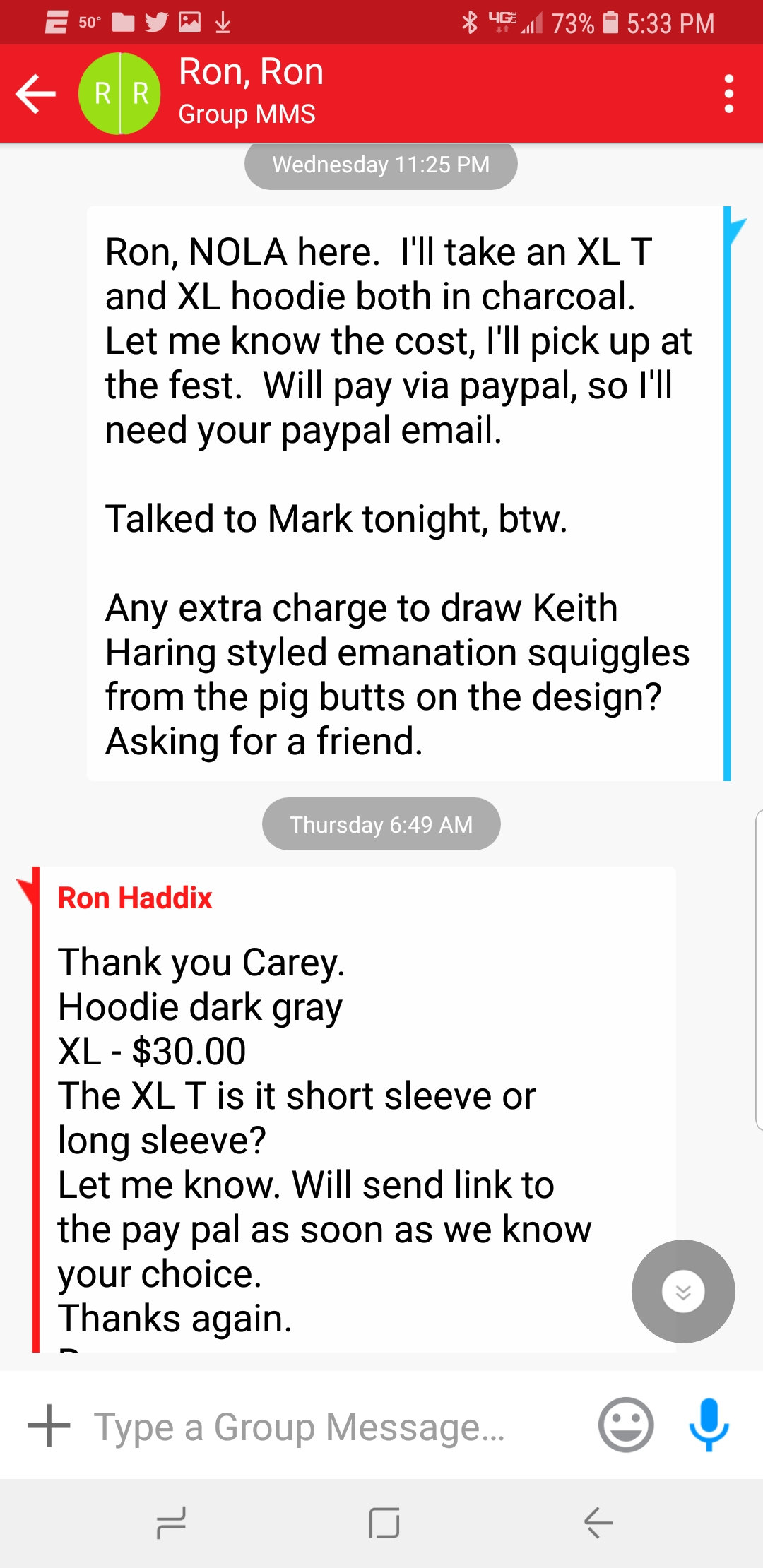Add an attachment with the plus icon
Viewport: 763px width, 1568px height.
tap(49, 1425)
